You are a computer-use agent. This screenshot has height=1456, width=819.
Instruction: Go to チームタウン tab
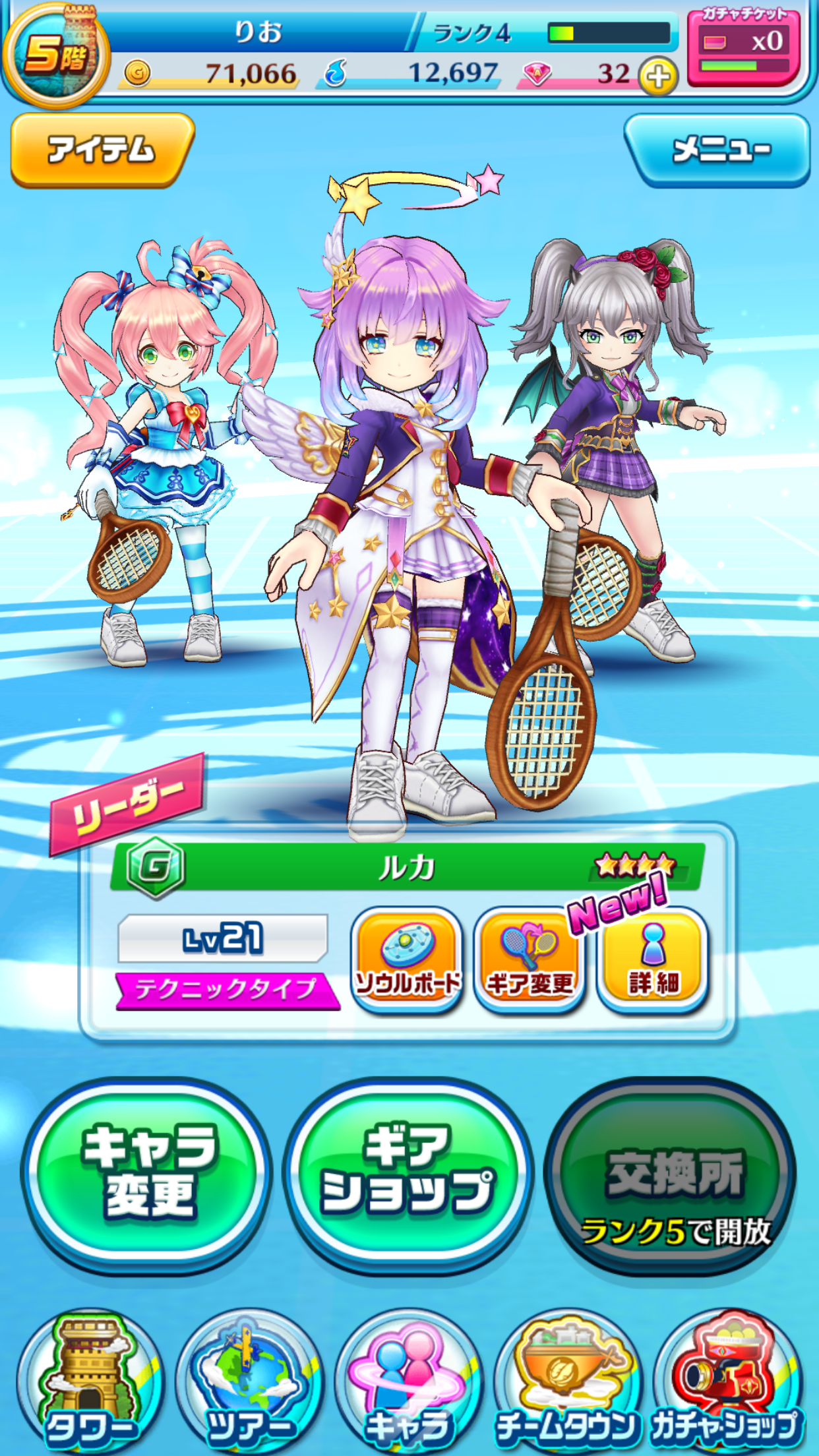(x=567, y=1381)
